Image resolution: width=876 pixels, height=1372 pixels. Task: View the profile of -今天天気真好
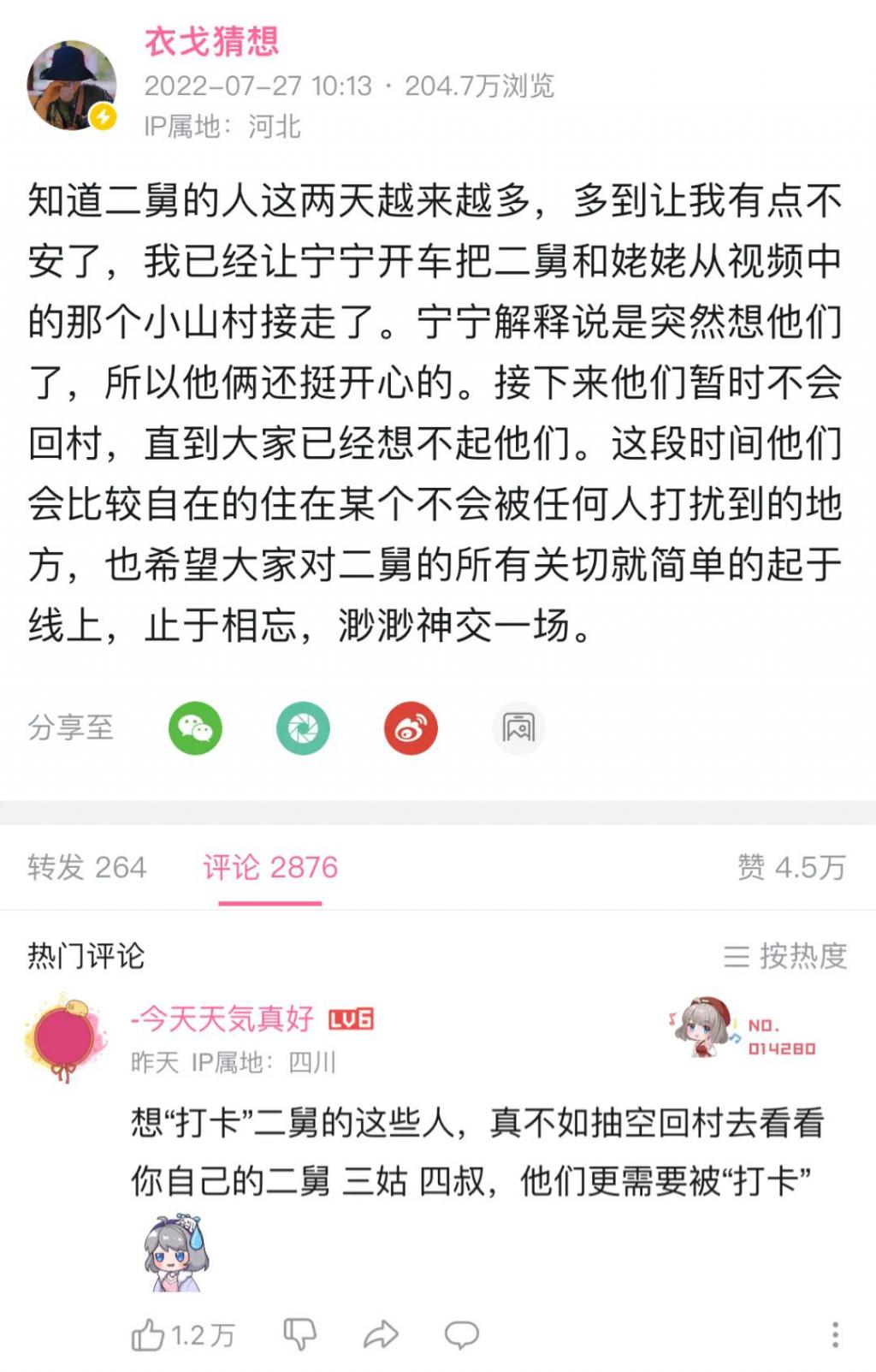click(222, 1019)
